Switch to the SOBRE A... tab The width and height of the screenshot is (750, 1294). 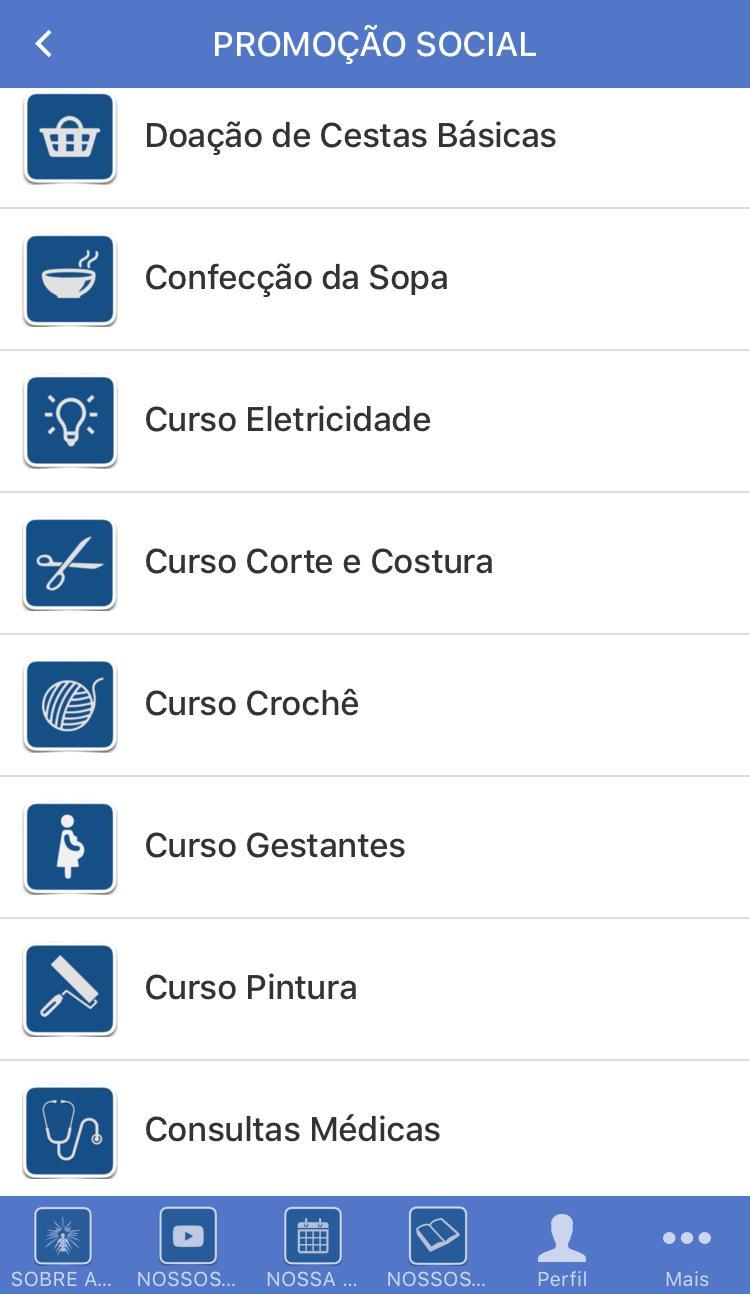(62, 1246)
